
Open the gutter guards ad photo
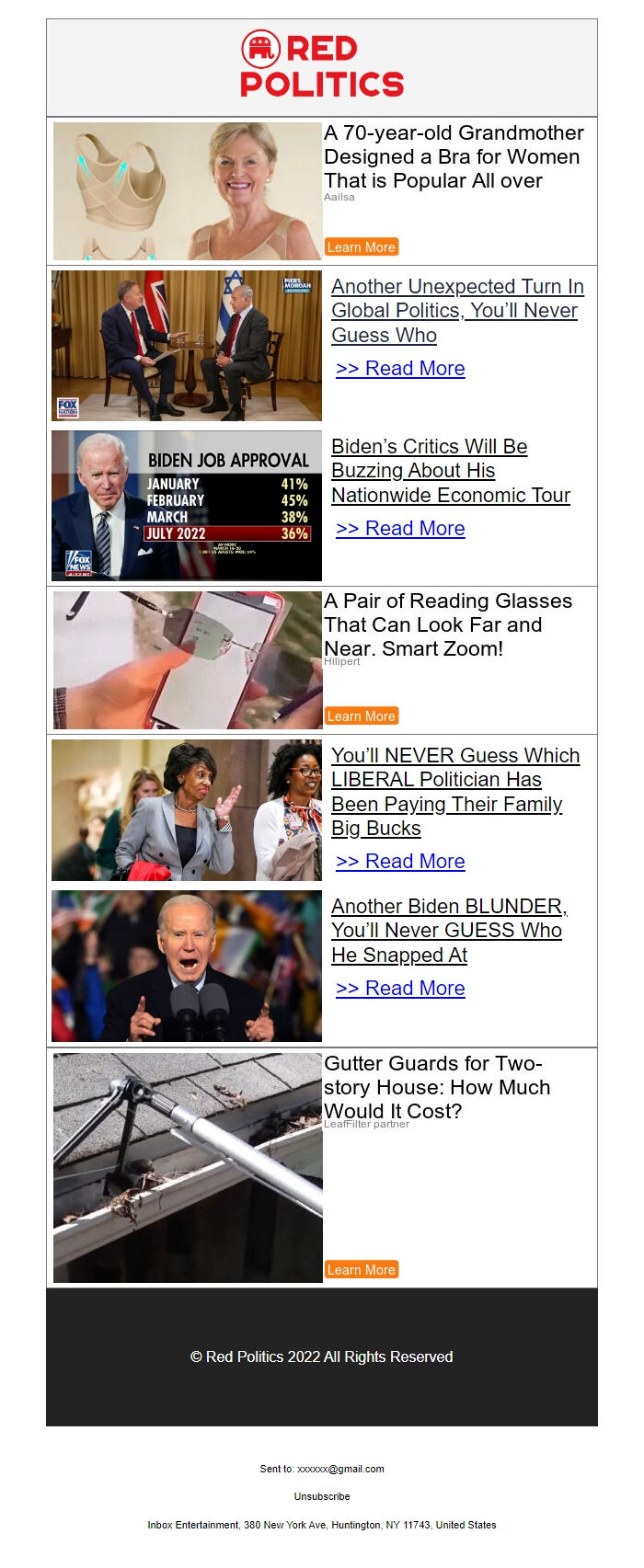[x=188, y=1168]
